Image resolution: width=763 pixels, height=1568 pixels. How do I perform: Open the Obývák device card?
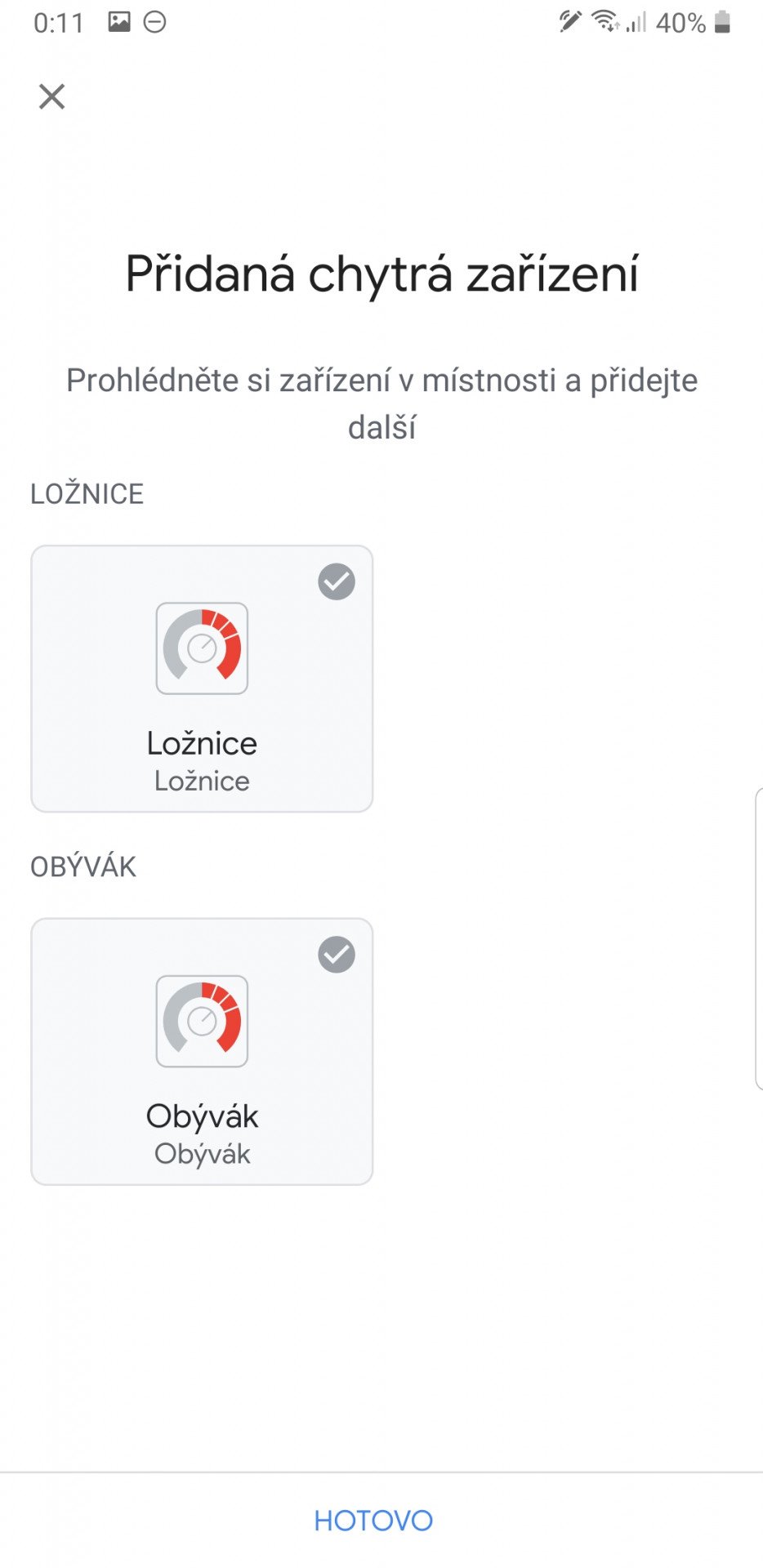202,1051
